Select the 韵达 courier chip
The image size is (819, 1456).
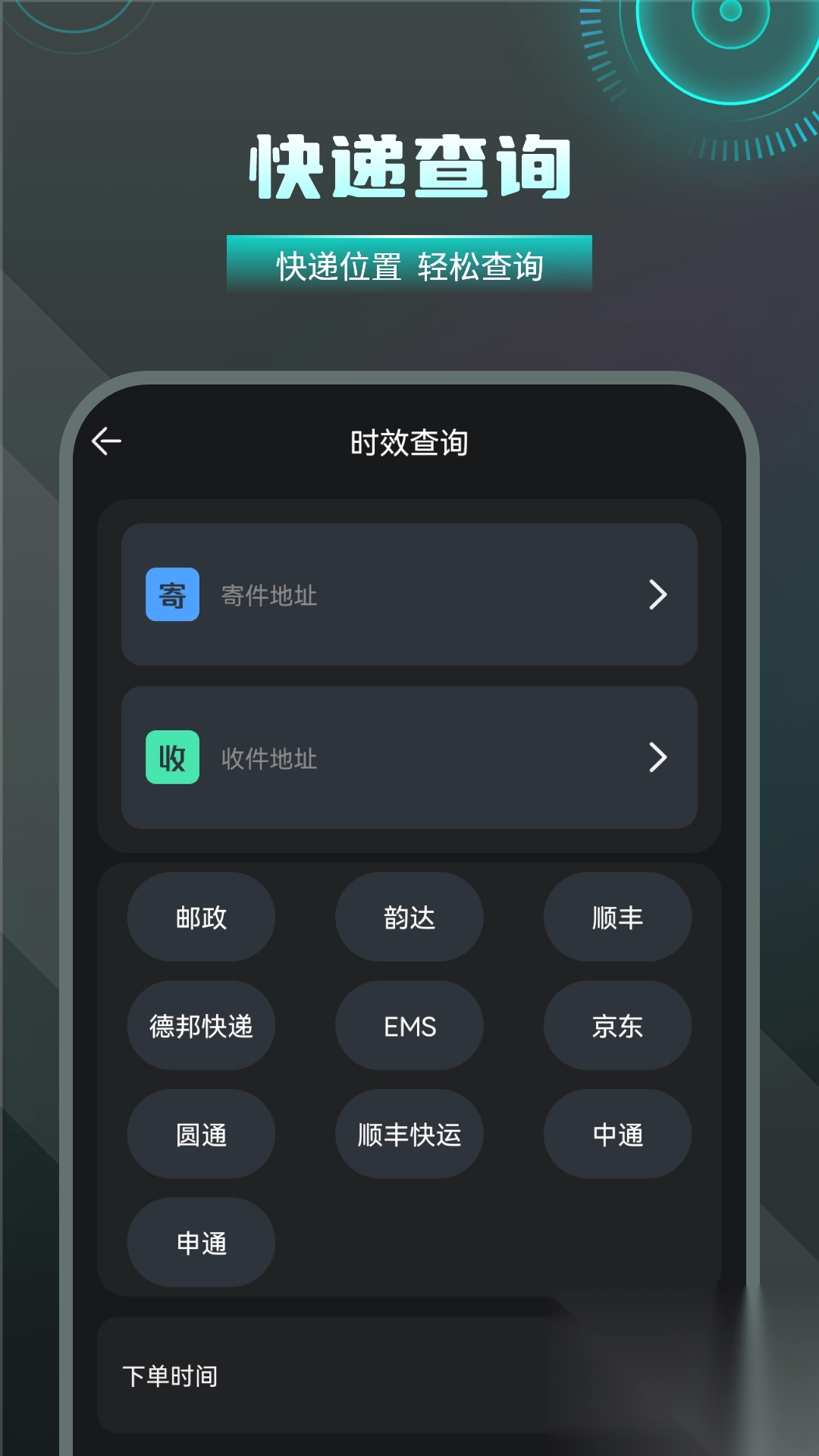pyautogui.click(x=409, y=918)
